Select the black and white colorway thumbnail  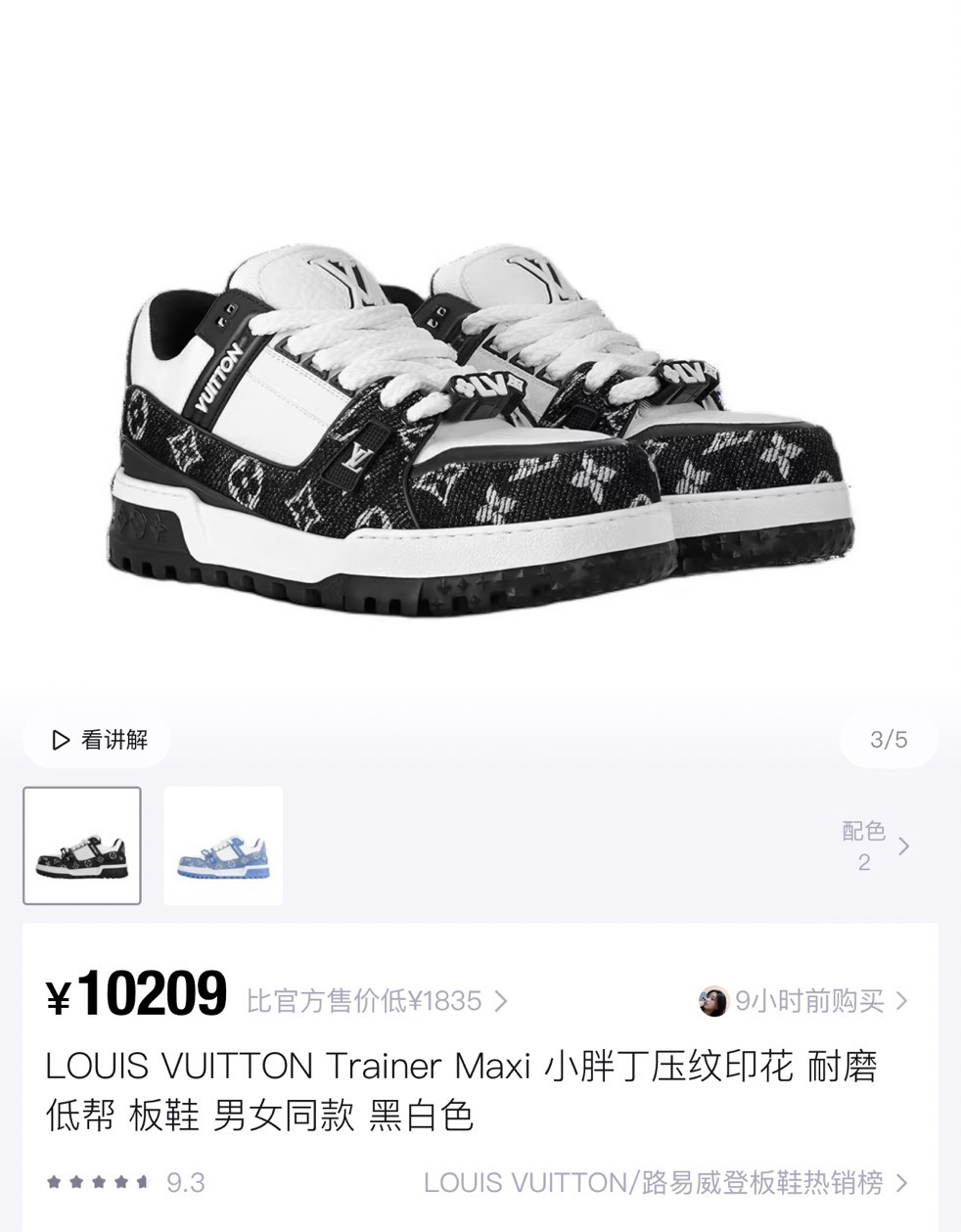pos(82,845)
